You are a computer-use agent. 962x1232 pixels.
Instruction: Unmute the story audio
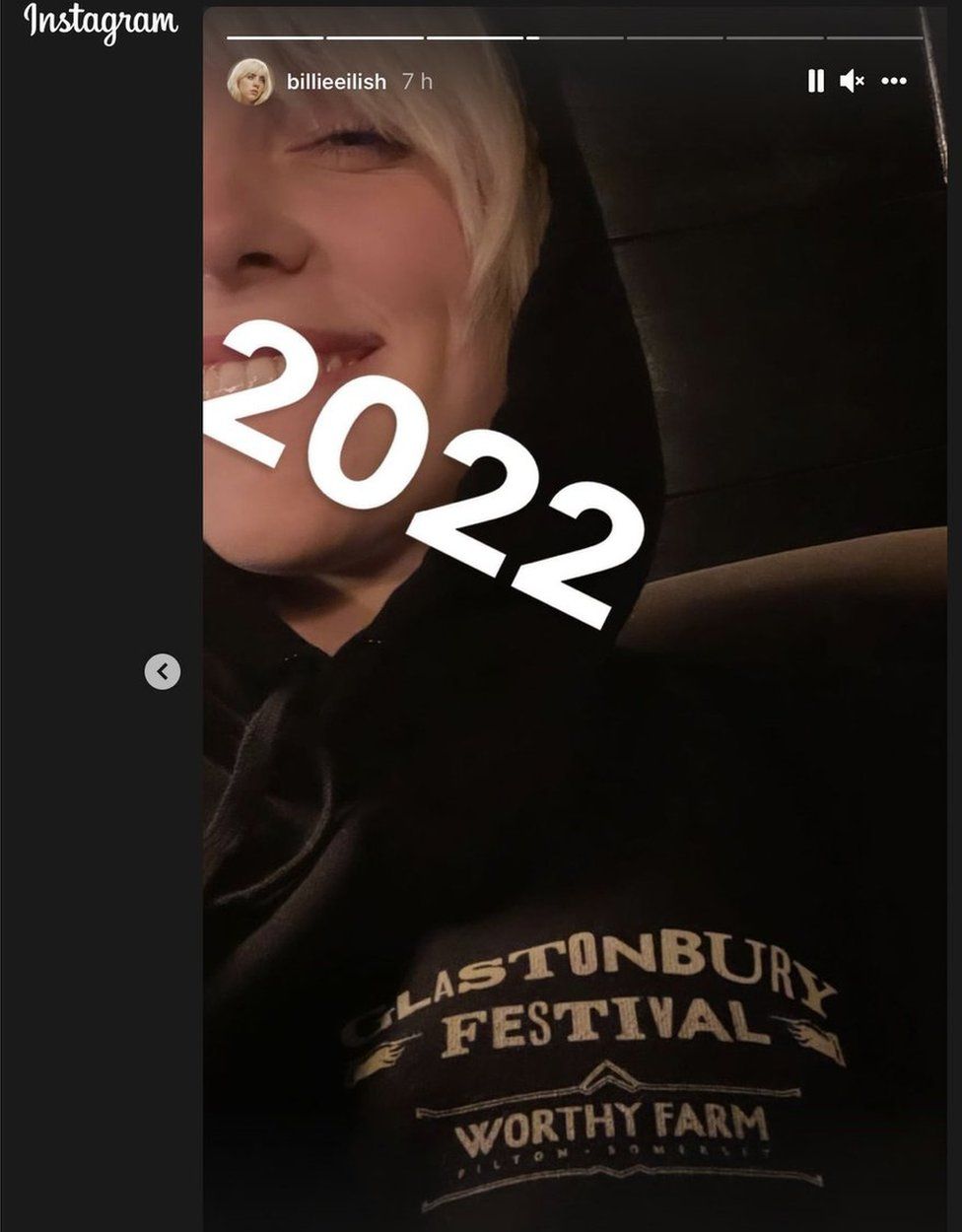852,81
